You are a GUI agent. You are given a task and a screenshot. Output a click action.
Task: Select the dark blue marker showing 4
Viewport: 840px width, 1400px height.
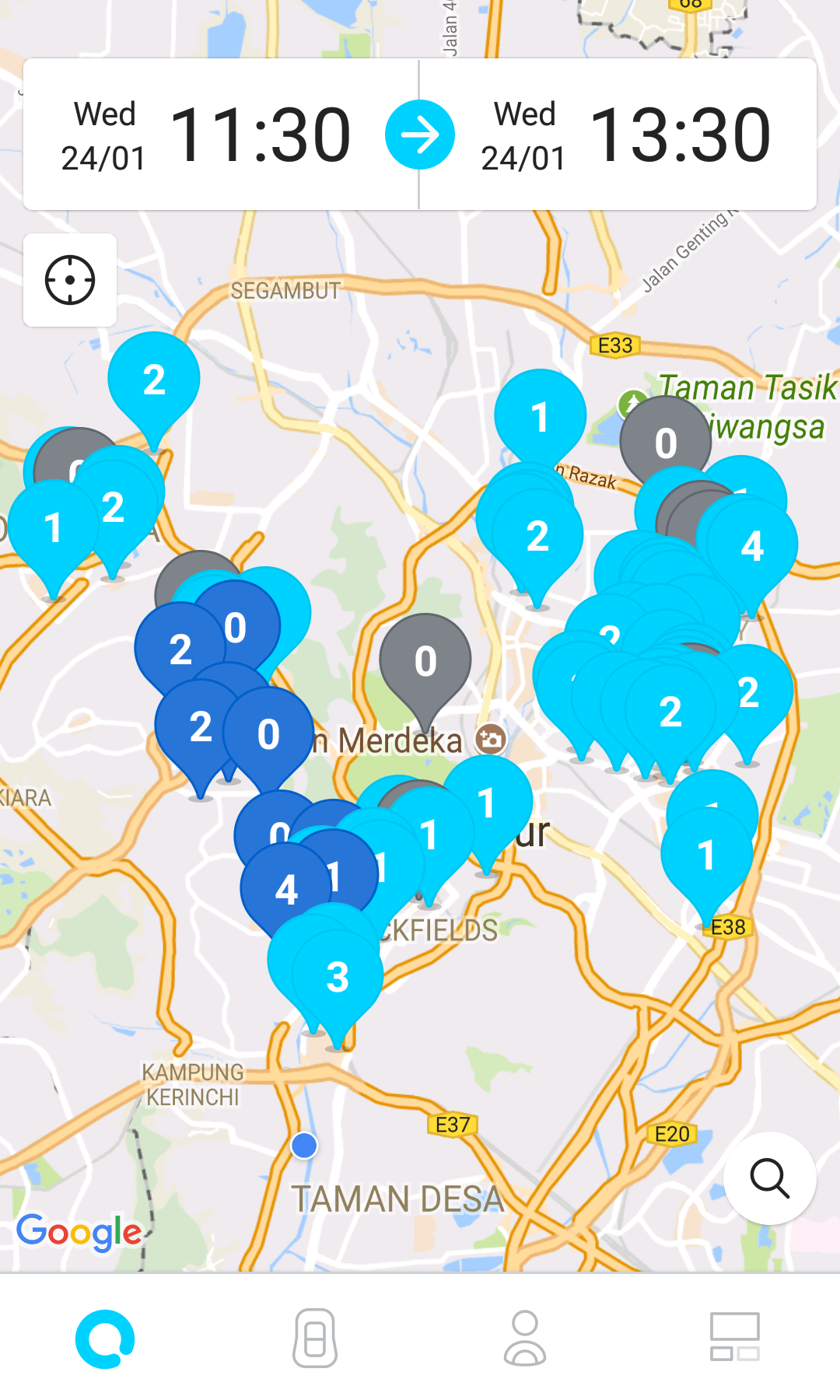(285, 890)
